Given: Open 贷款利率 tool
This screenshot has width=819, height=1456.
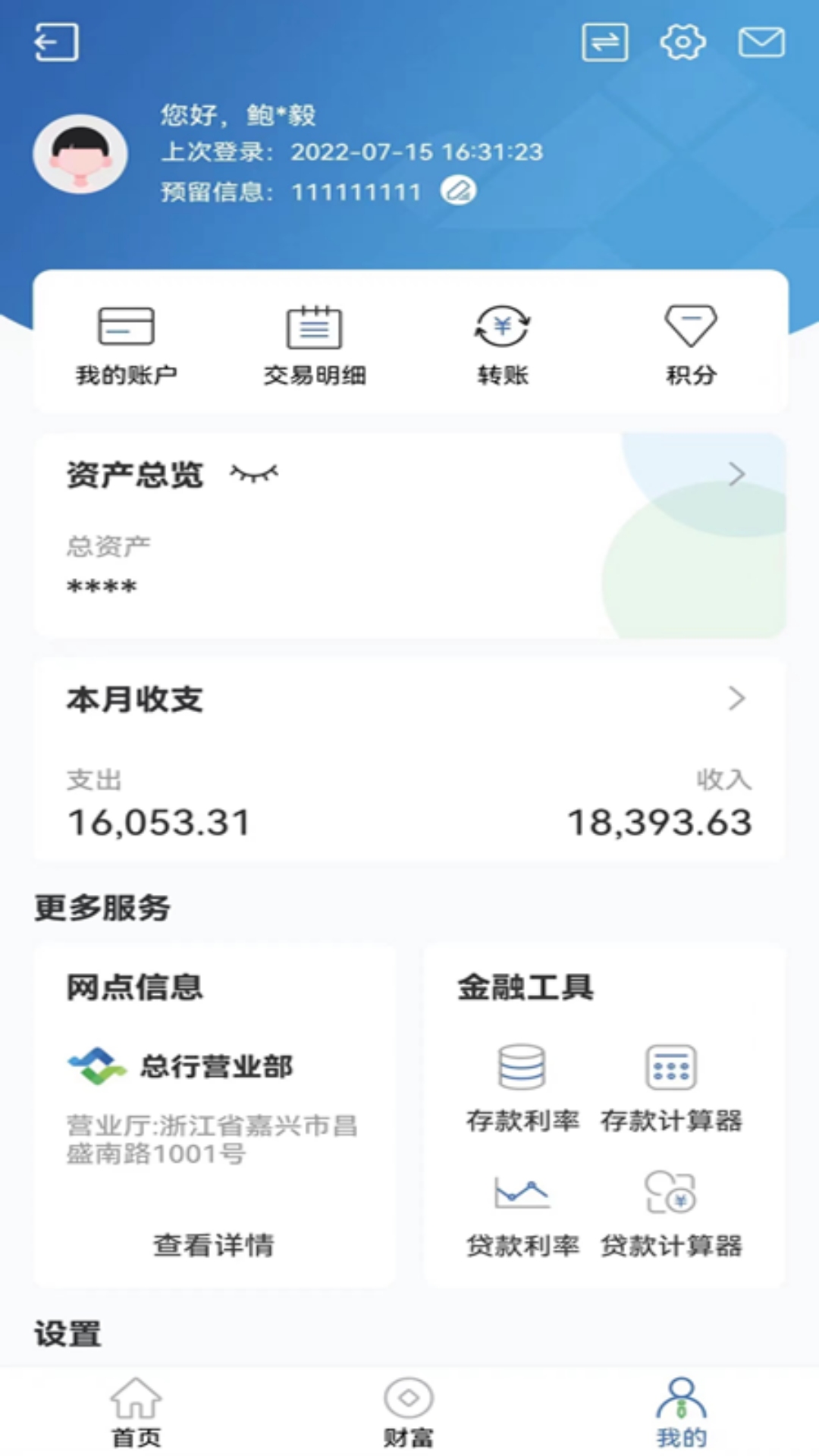Looking at the screenshot, I should coord(522,1212).
